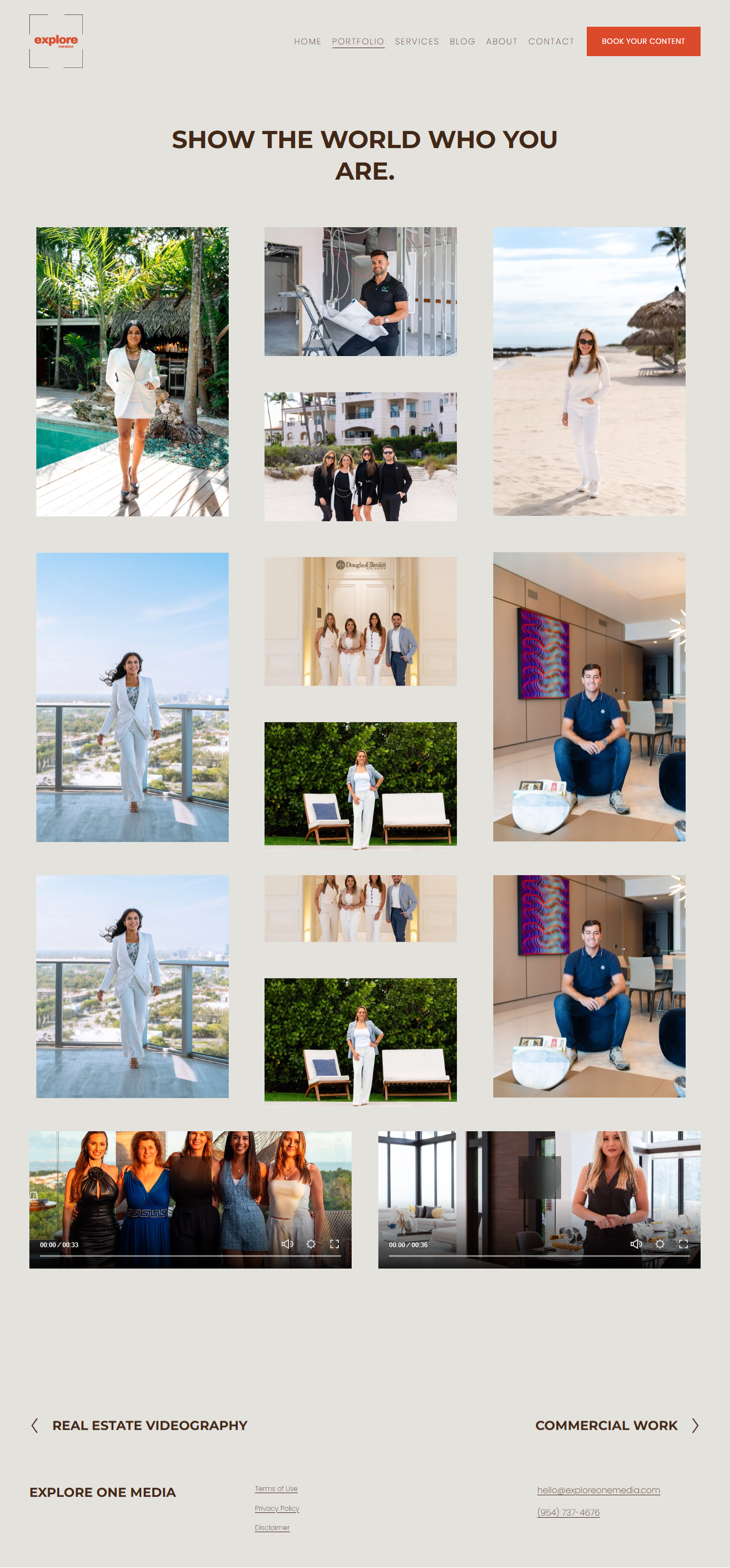Read the Privacy Policy
Screen dimensions: 730x1568
click(x=277, y=1508)
